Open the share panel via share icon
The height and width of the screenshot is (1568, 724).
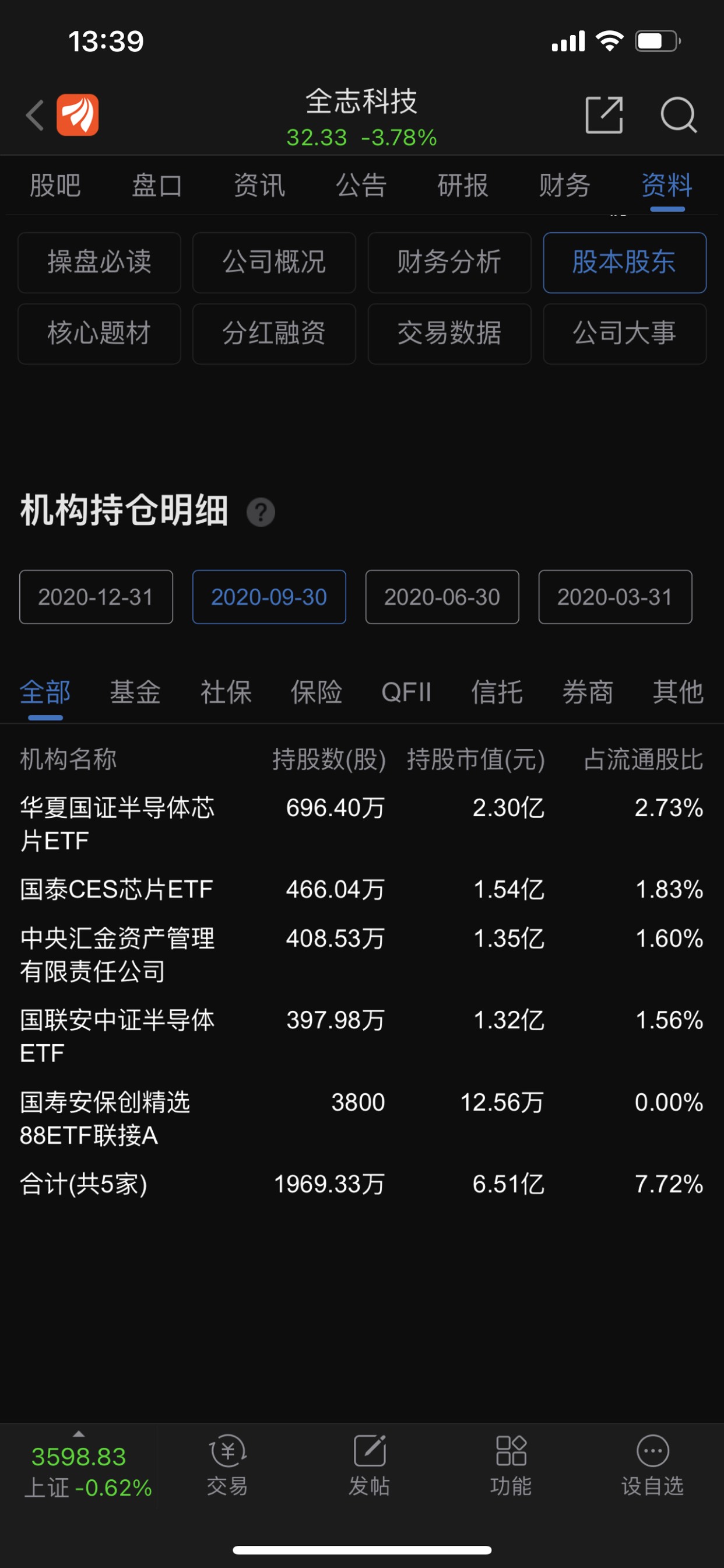click(x=604, y=114)
